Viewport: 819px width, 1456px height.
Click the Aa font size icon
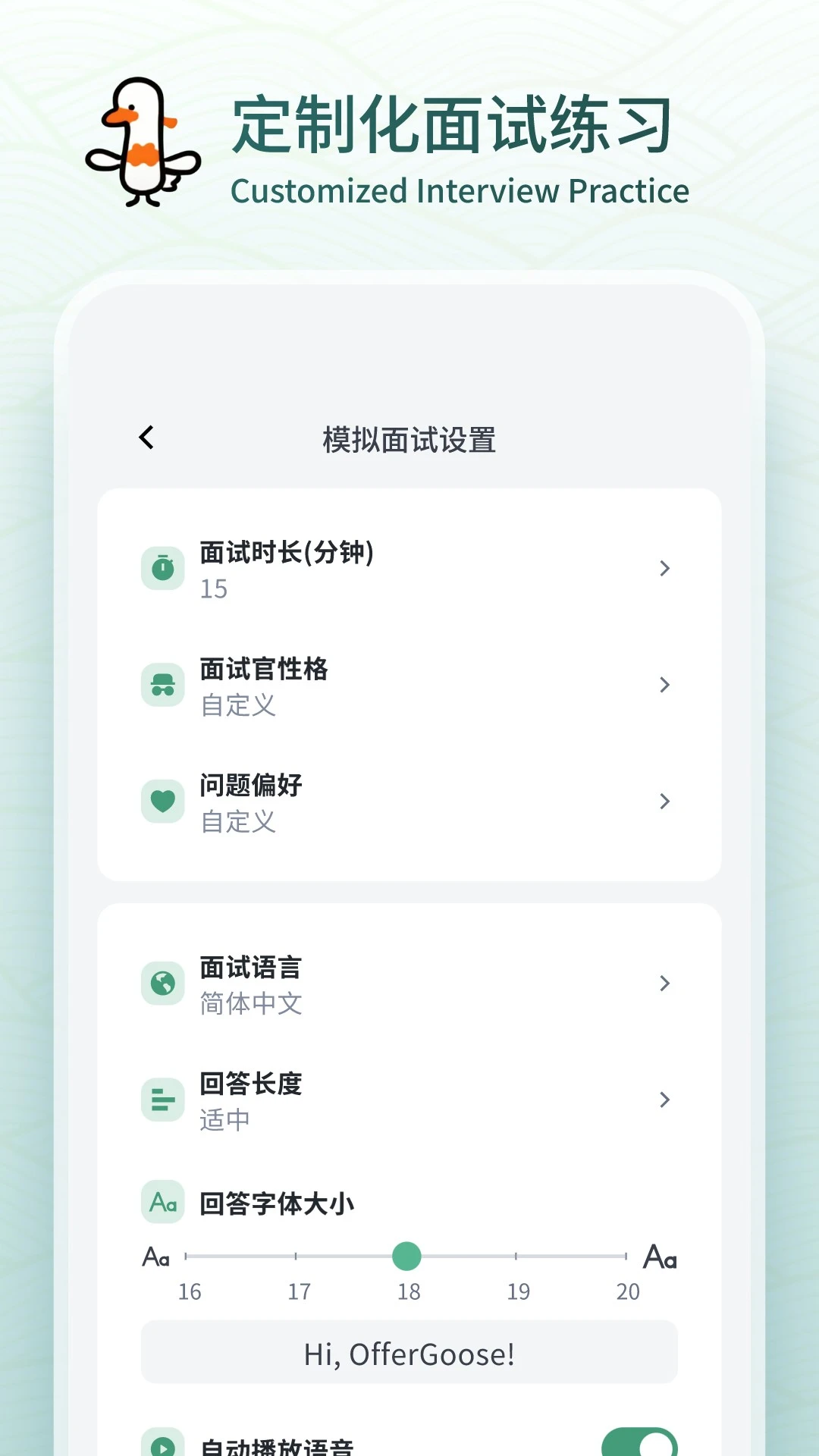coord(162,1202)
